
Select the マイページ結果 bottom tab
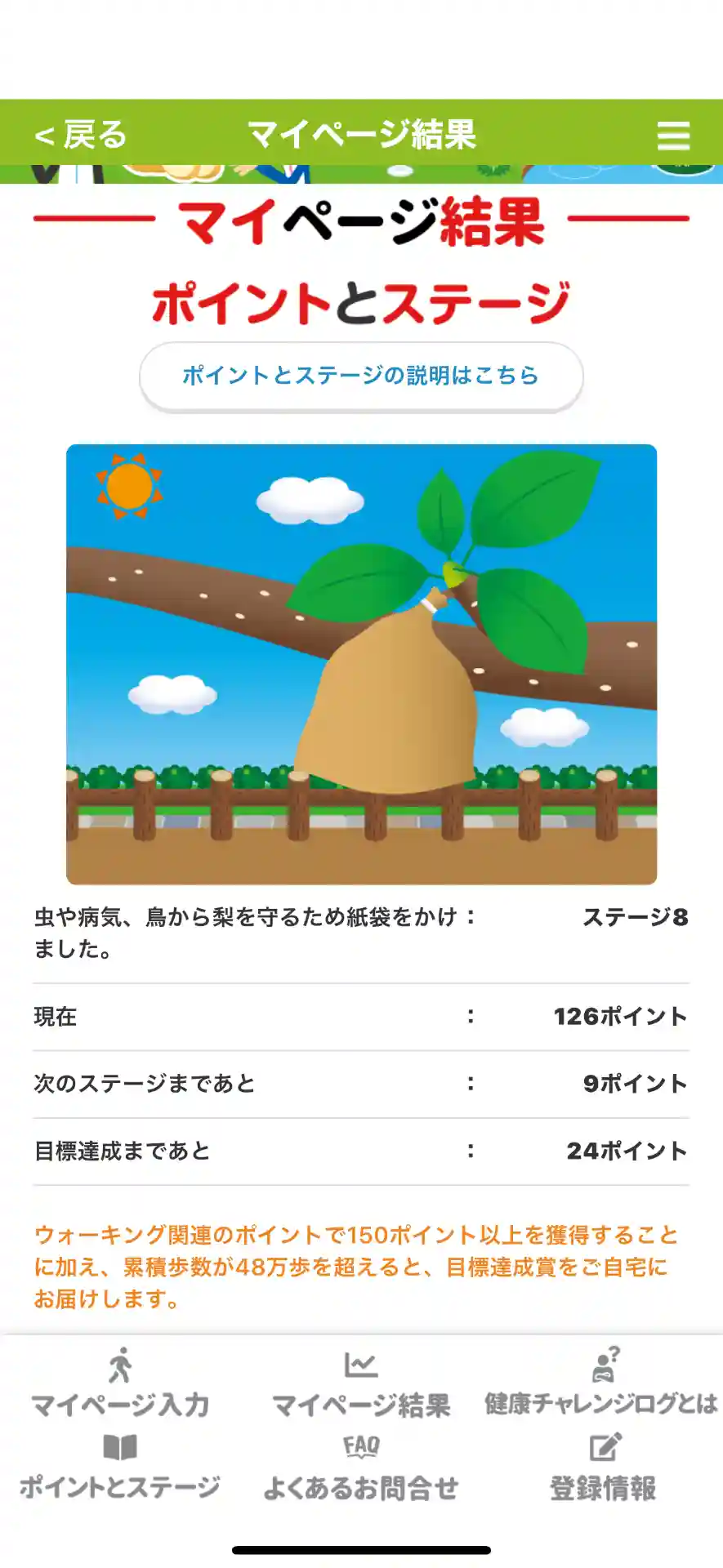tap(361, 1385)
